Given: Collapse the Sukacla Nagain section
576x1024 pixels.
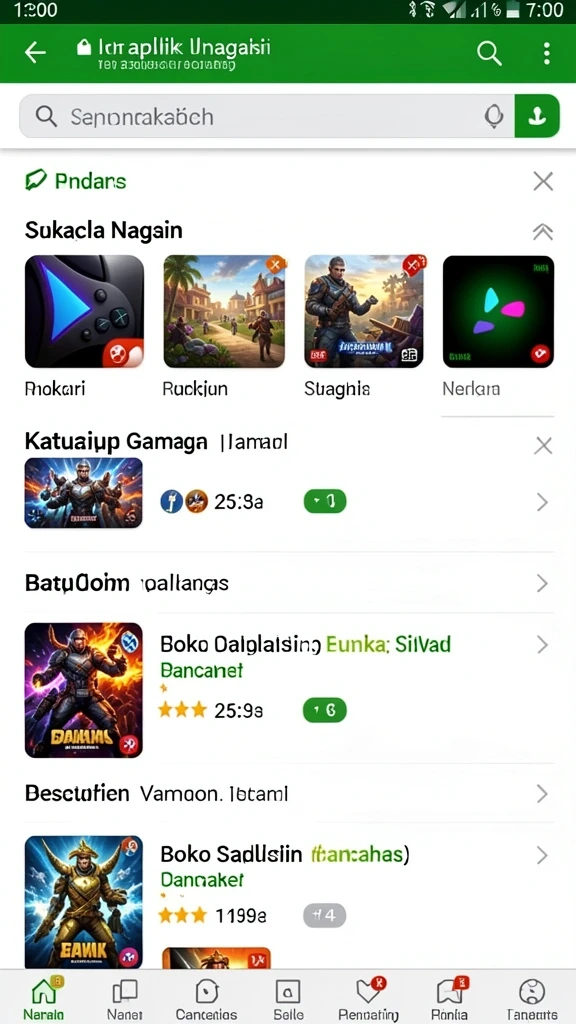Looking at the screenshot, I should tap(543, 231).
